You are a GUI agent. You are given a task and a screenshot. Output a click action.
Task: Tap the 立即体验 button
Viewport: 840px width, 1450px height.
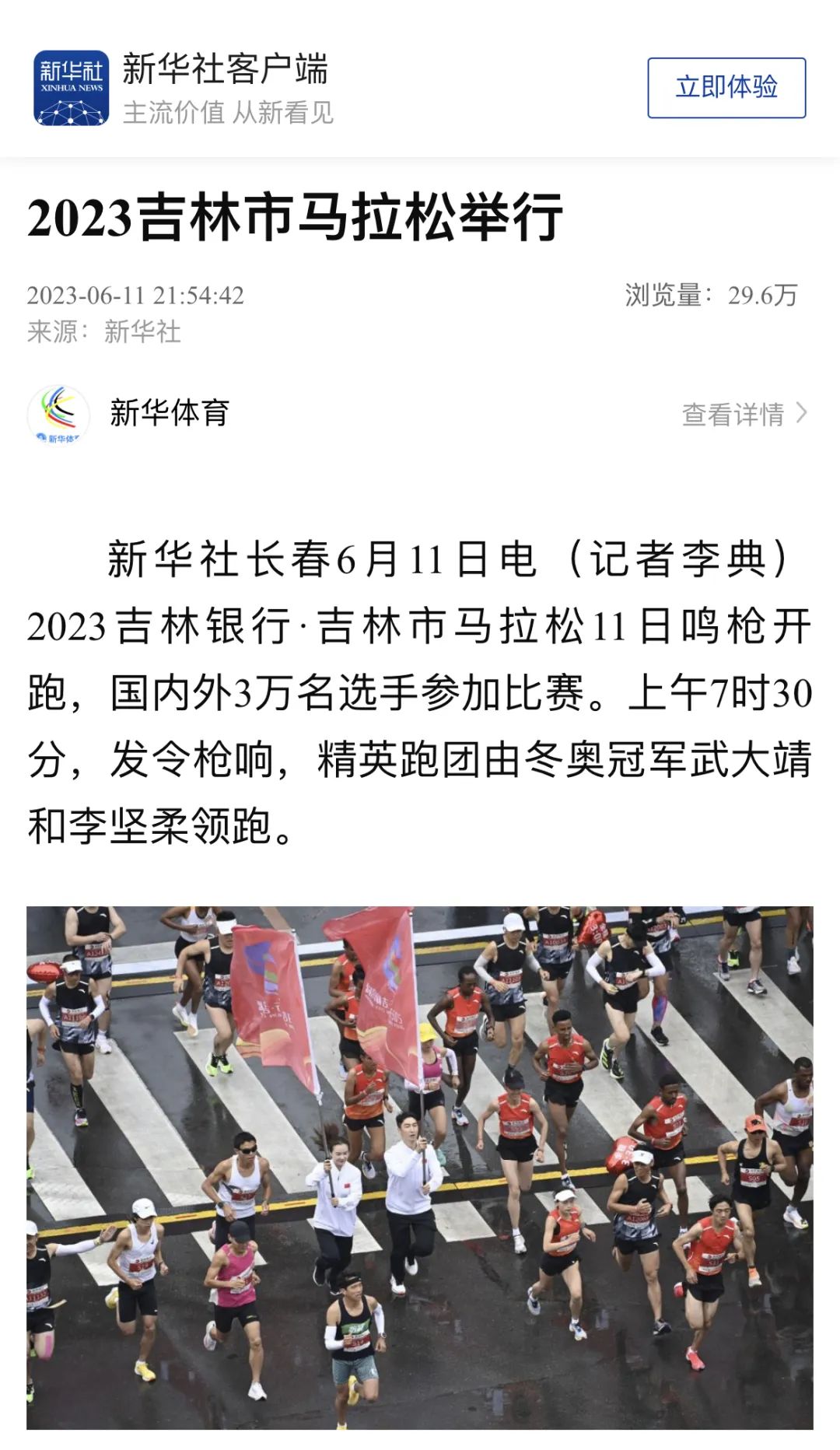pyautogui.click(x=726, y=87)
